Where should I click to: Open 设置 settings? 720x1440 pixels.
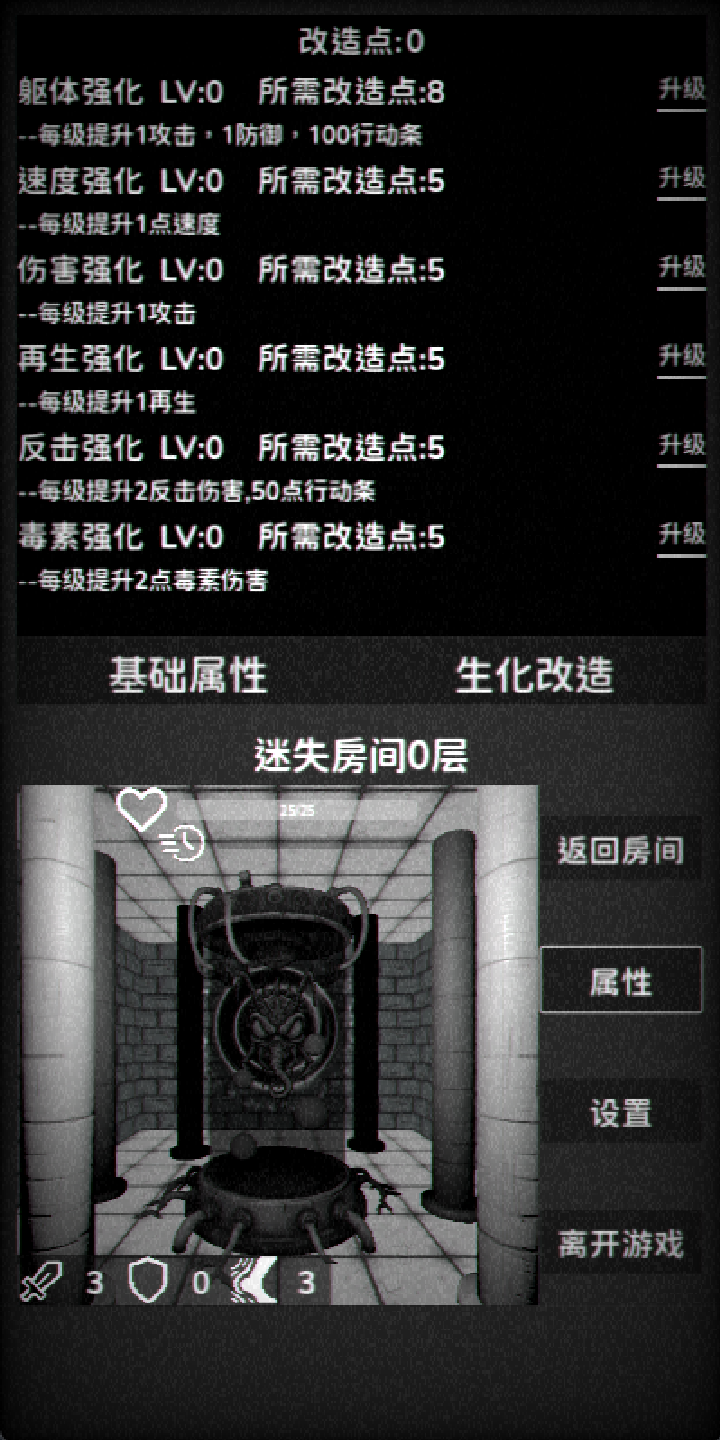[621, 1112]
